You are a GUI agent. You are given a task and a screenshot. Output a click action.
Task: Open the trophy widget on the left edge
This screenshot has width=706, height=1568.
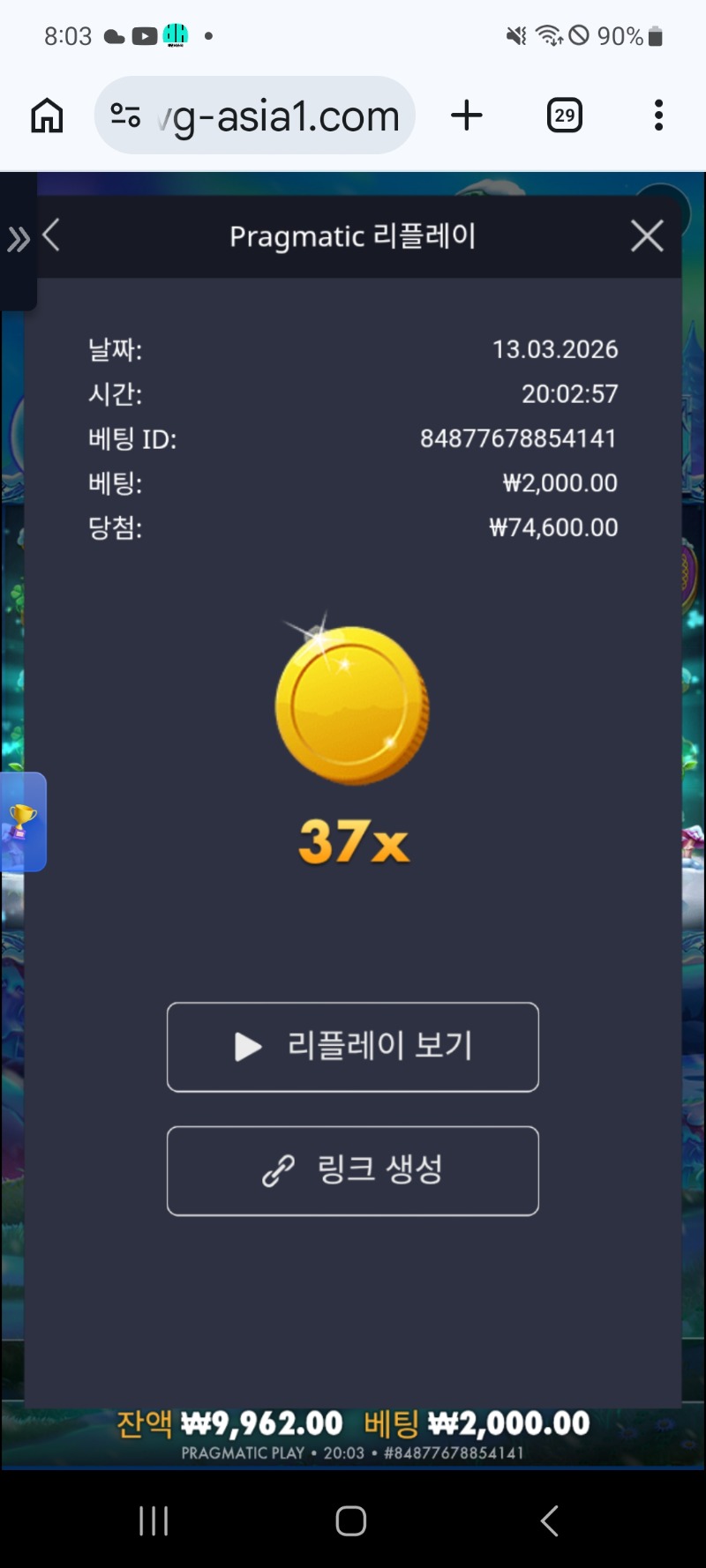tap(22, 821)
